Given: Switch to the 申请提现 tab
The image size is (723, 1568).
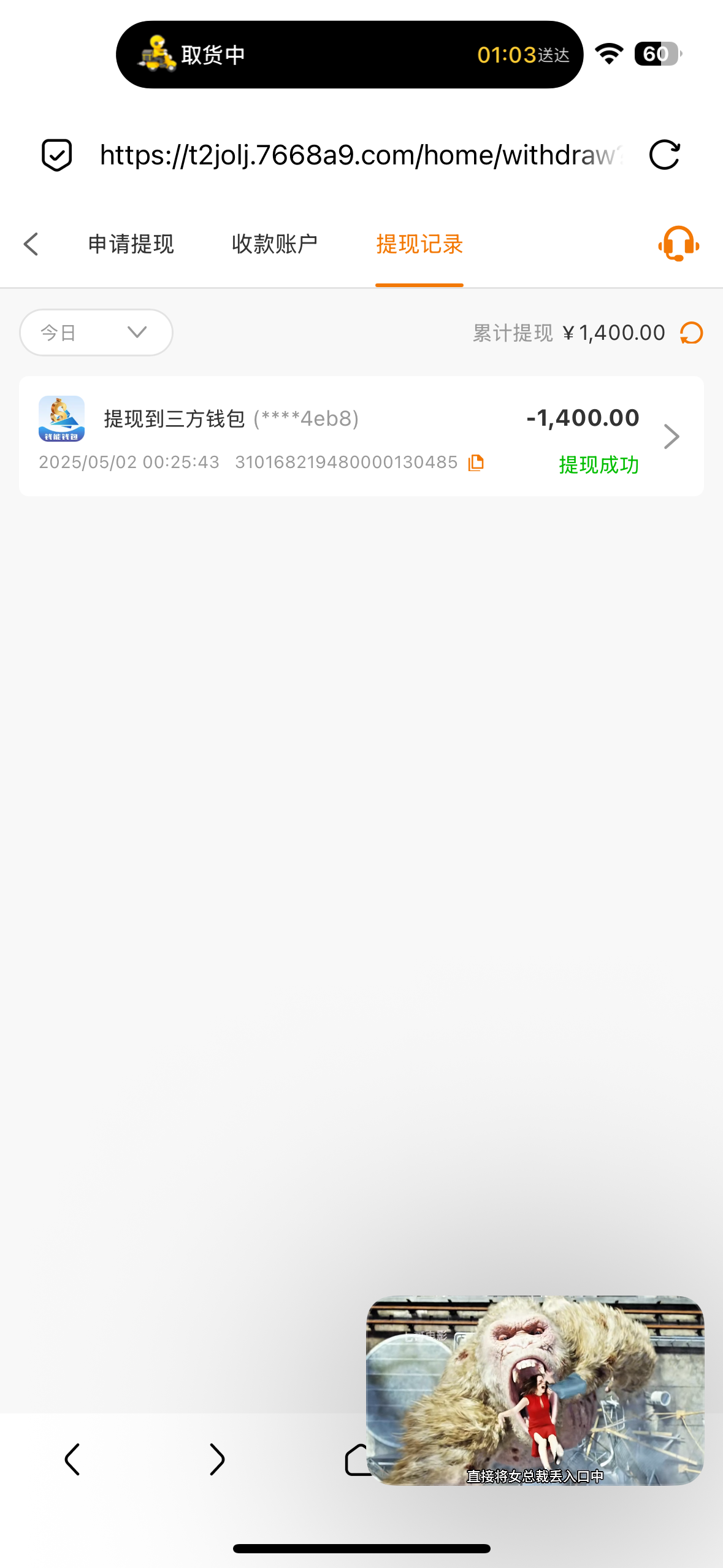Looking at the screenshot, I should [131, 244].
